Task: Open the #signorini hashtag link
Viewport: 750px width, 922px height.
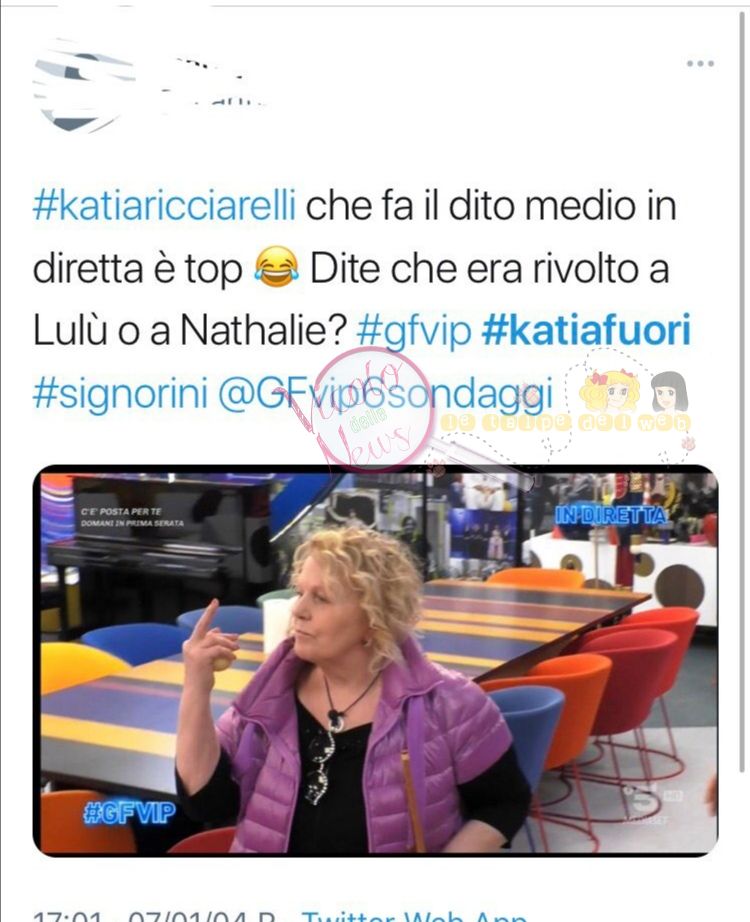Action: point(120,395)
